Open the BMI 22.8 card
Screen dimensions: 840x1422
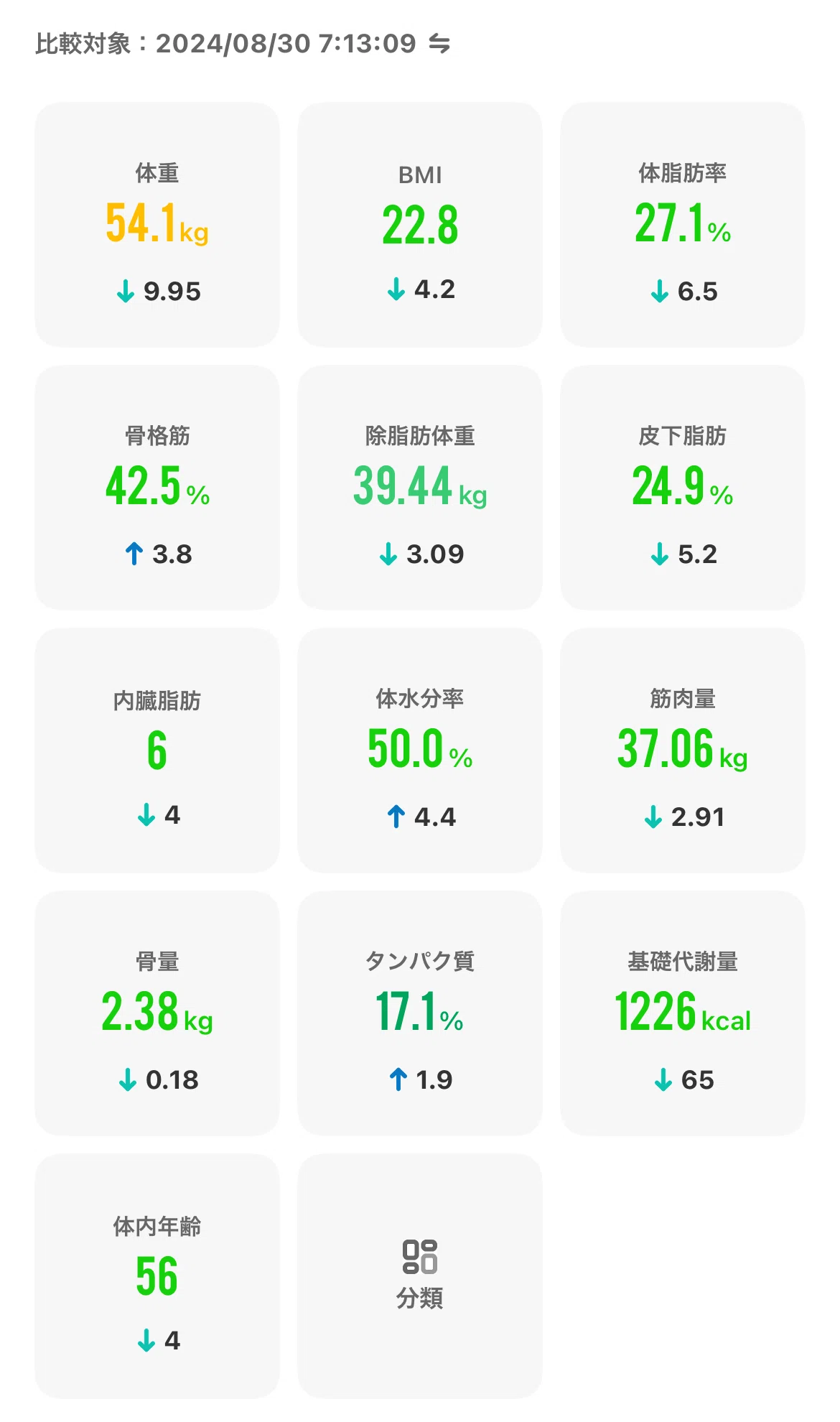click(x=420, y=225)
